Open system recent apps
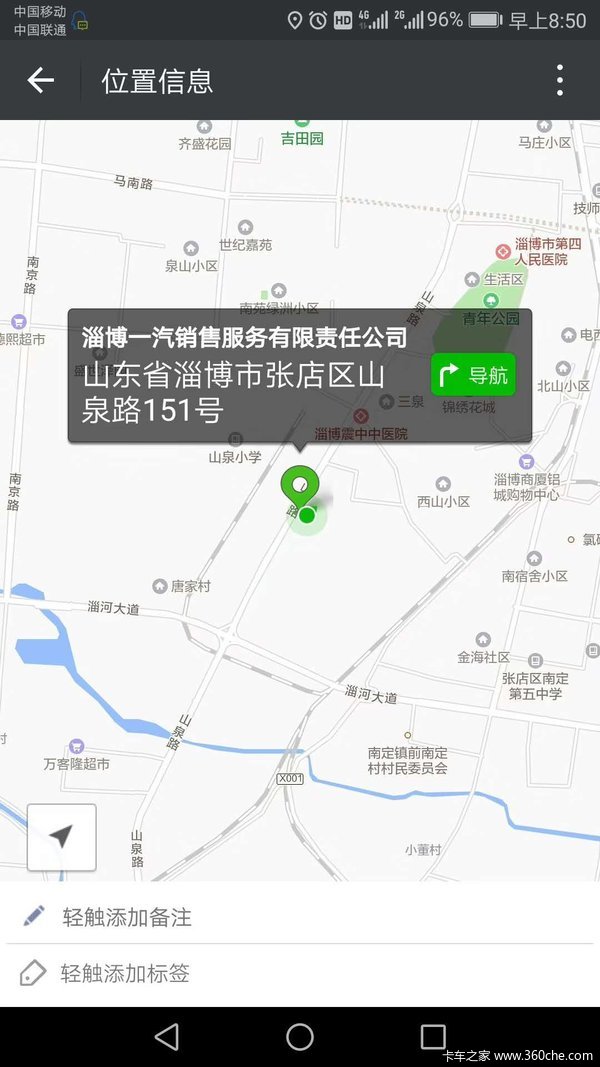 pos(432,1036)
